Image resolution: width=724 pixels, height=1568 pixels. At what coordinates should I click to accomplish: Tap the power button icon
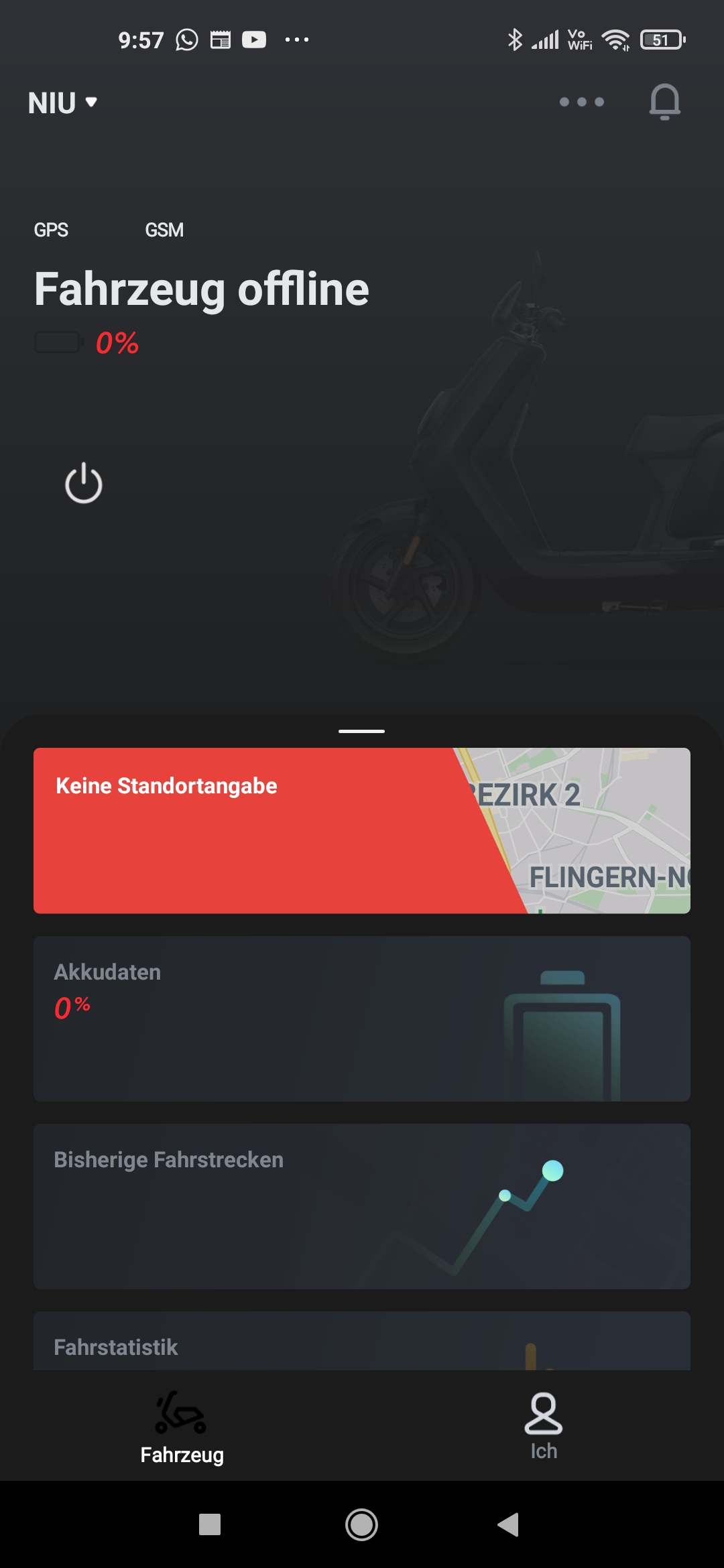click(x=84, y=483)
